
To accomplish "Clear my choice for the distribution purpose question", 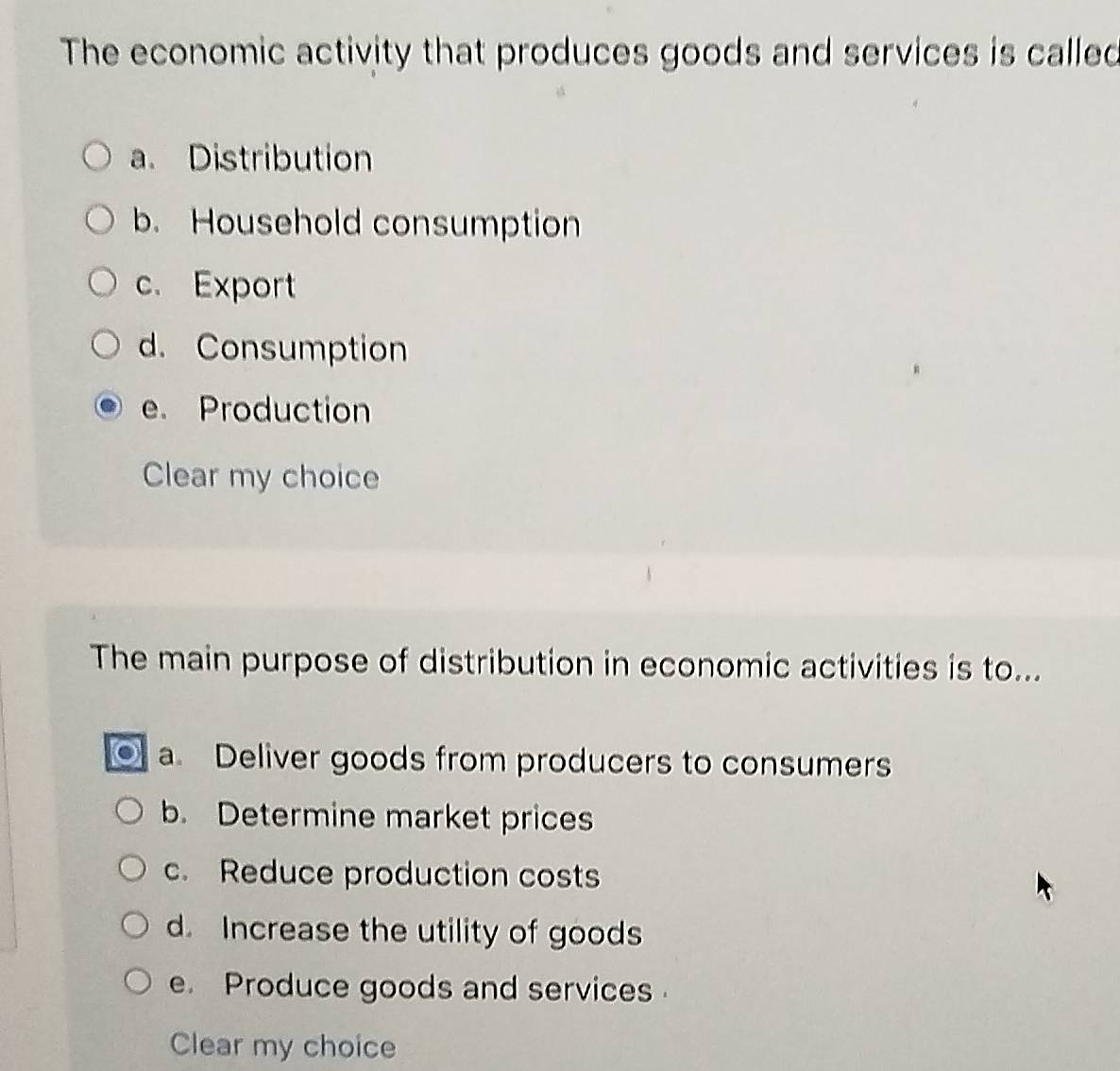I will click(x=282, y=1045).
